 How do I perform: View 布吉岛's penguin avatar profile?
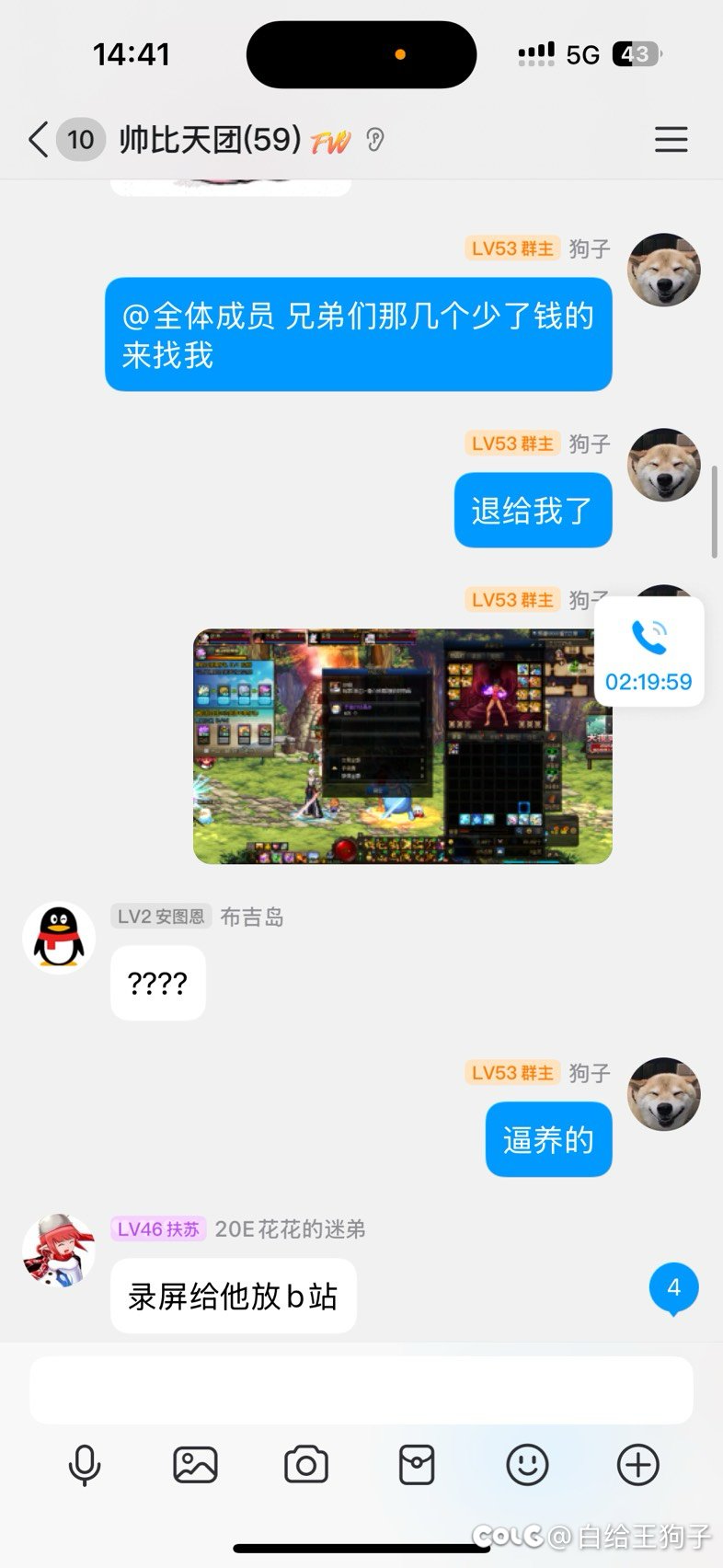click(x=59, y=938)
